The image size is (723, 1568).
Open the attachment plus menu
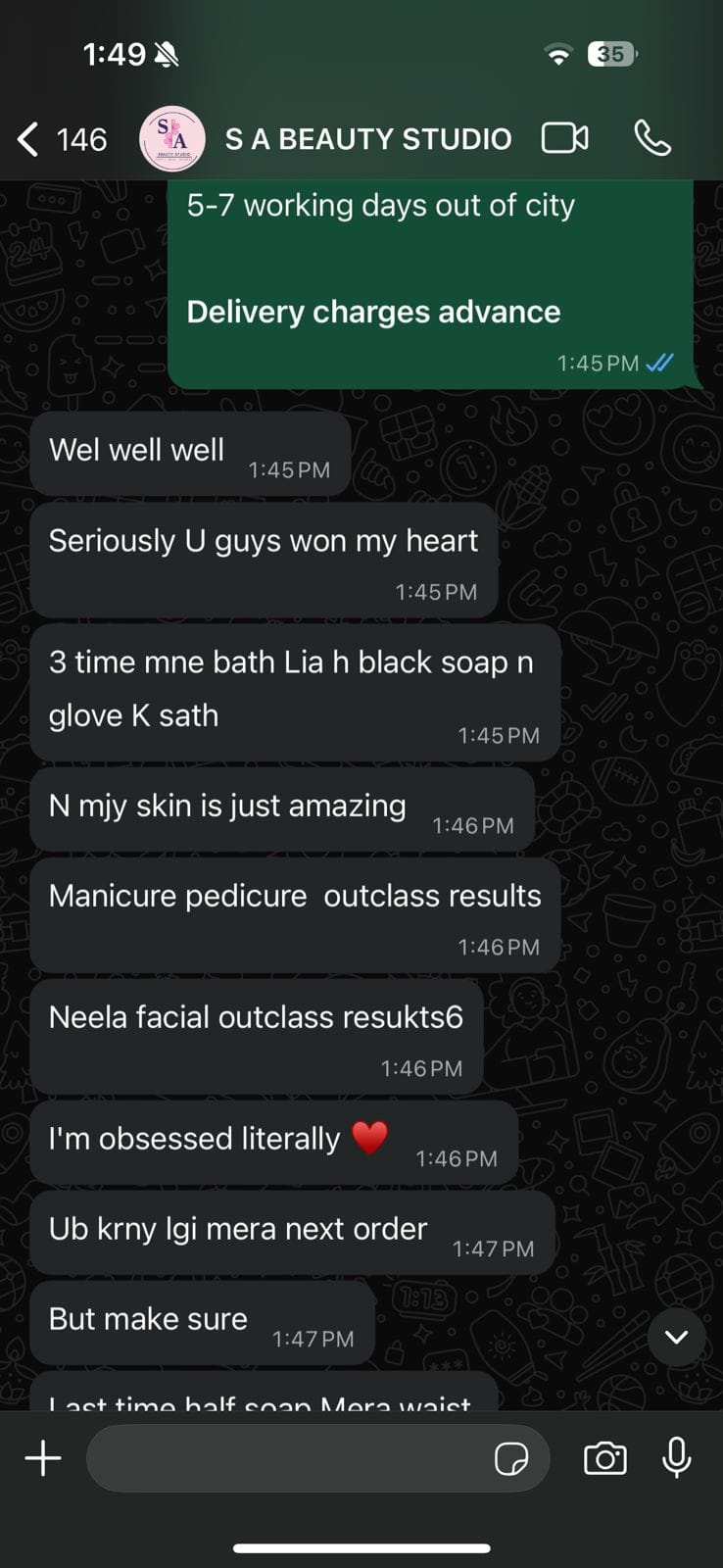click(43, 1458)
